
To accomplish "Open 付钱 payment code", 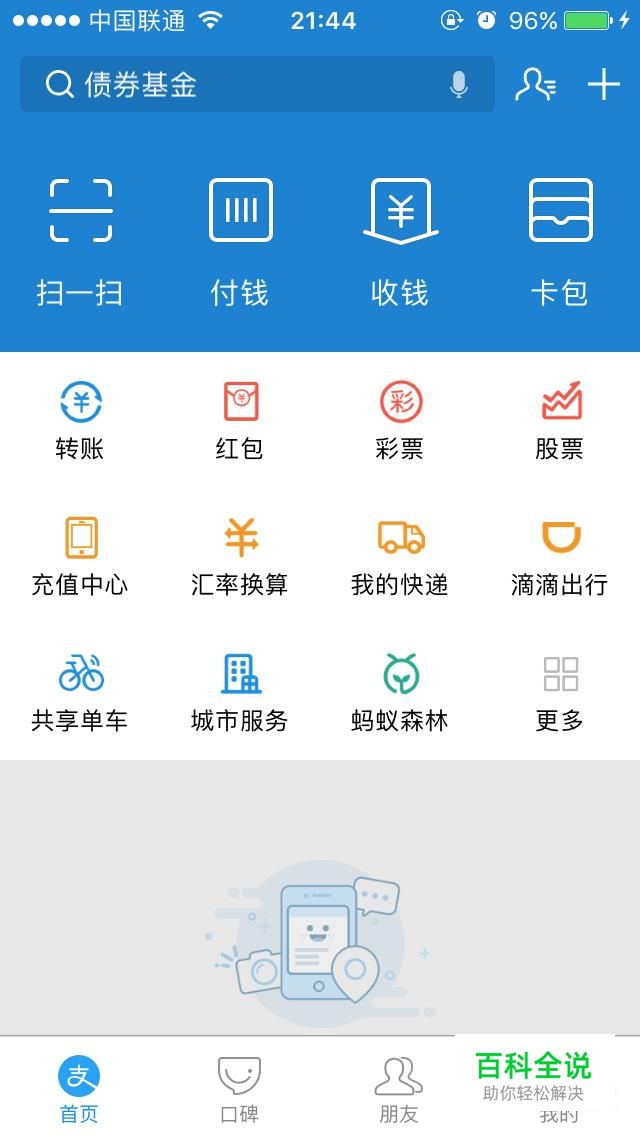I will pyautogui.click(x=240, y=240).
